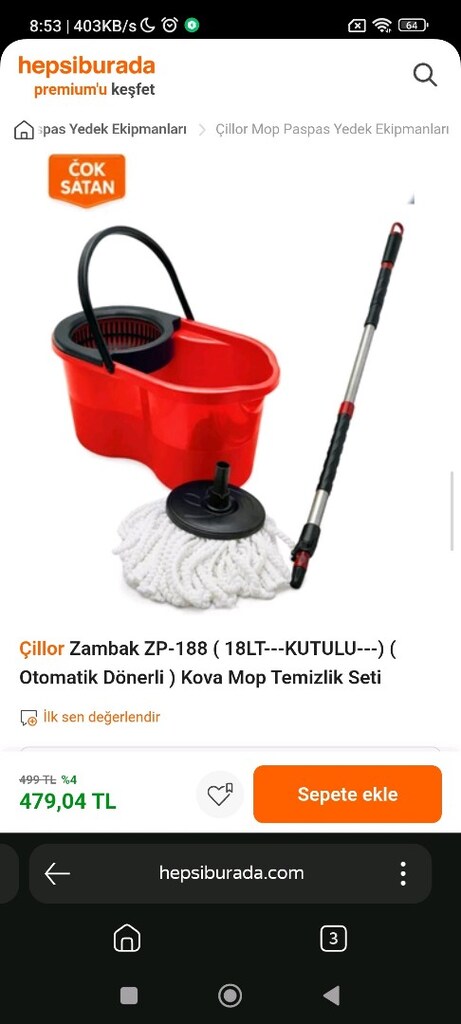Open the browser three-dot menu
Image resolution: width=461 pixels, height=1024 pixels.
pos(403,873)
